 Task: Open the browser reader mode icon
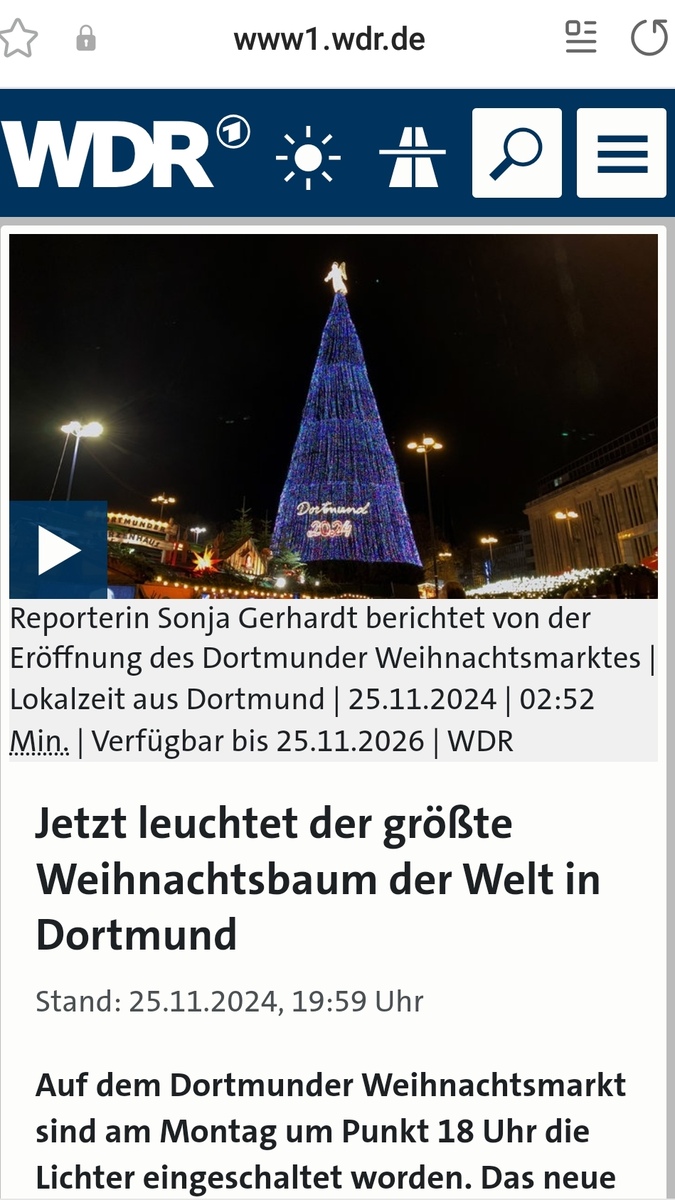(x=581, y=38)
